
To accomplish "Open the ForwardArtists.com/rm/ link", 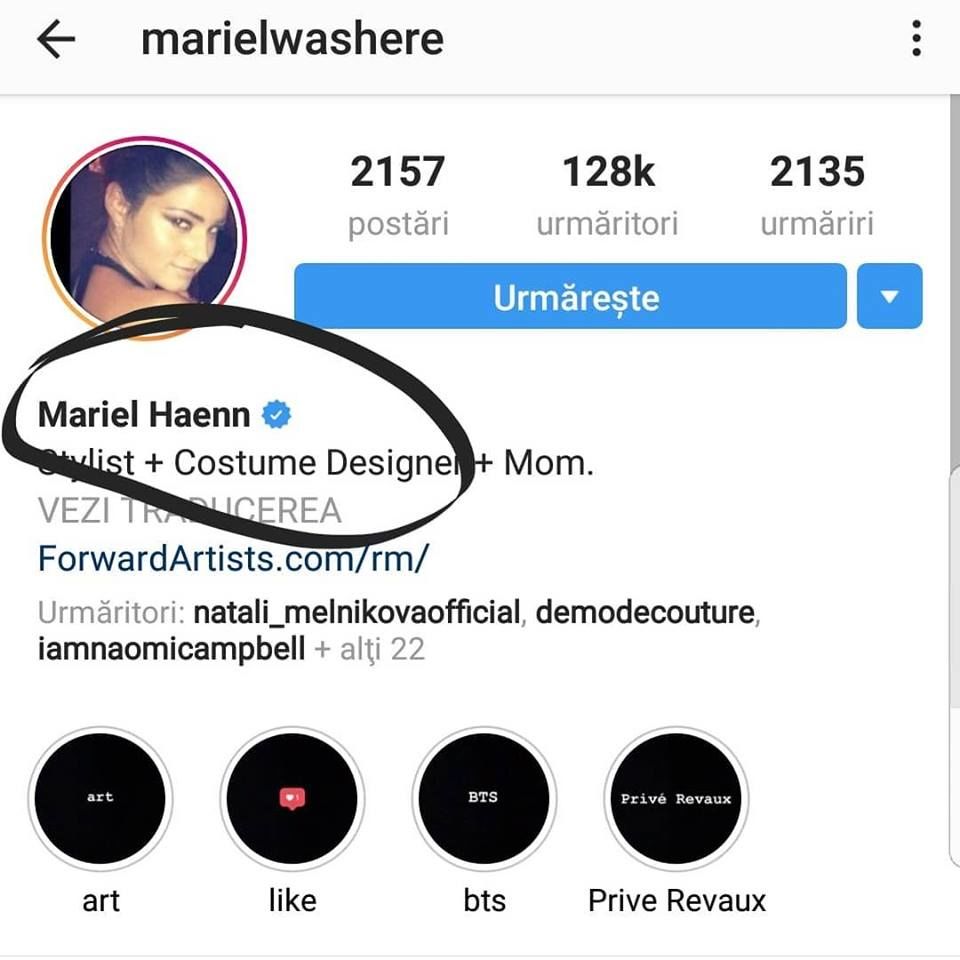I will tap(233, 557).
